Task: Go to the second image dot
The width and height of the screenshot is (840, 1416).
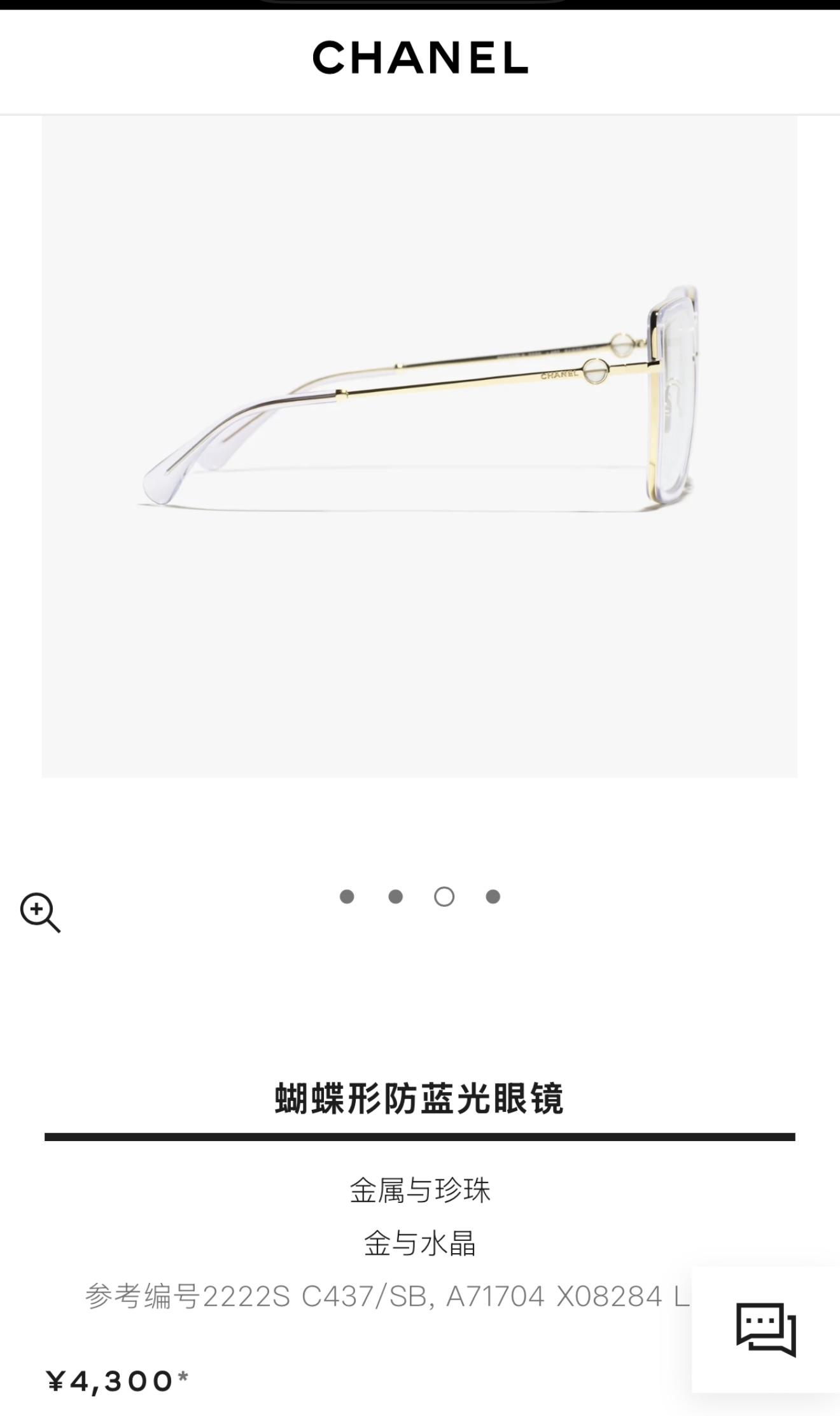Action: coord(395,897)
